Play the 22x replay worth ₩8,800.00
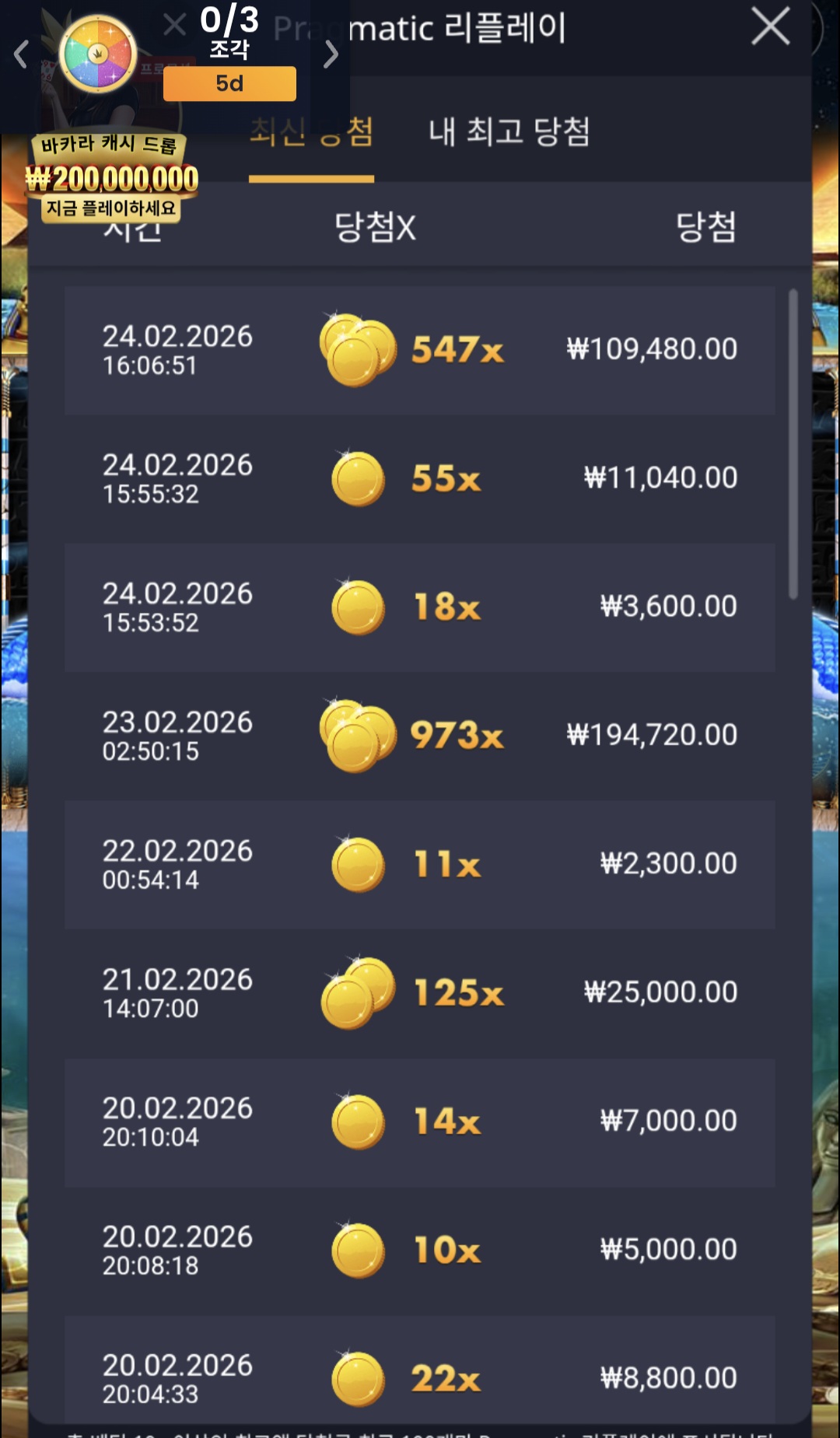Viewport: 840px width, 1438px height. 419,1377
